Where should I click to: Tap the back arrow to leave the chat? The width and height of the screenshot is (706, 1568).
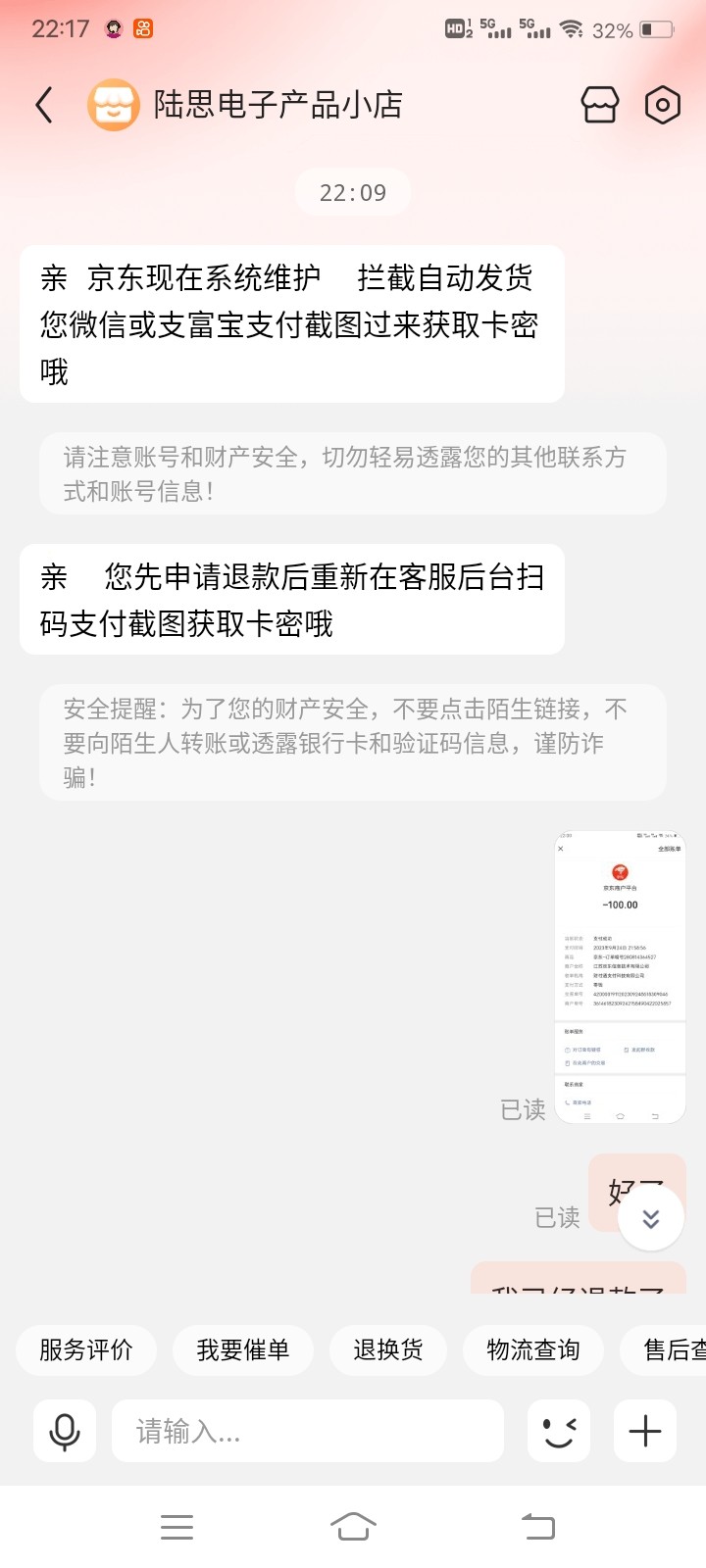pos(43,104)
